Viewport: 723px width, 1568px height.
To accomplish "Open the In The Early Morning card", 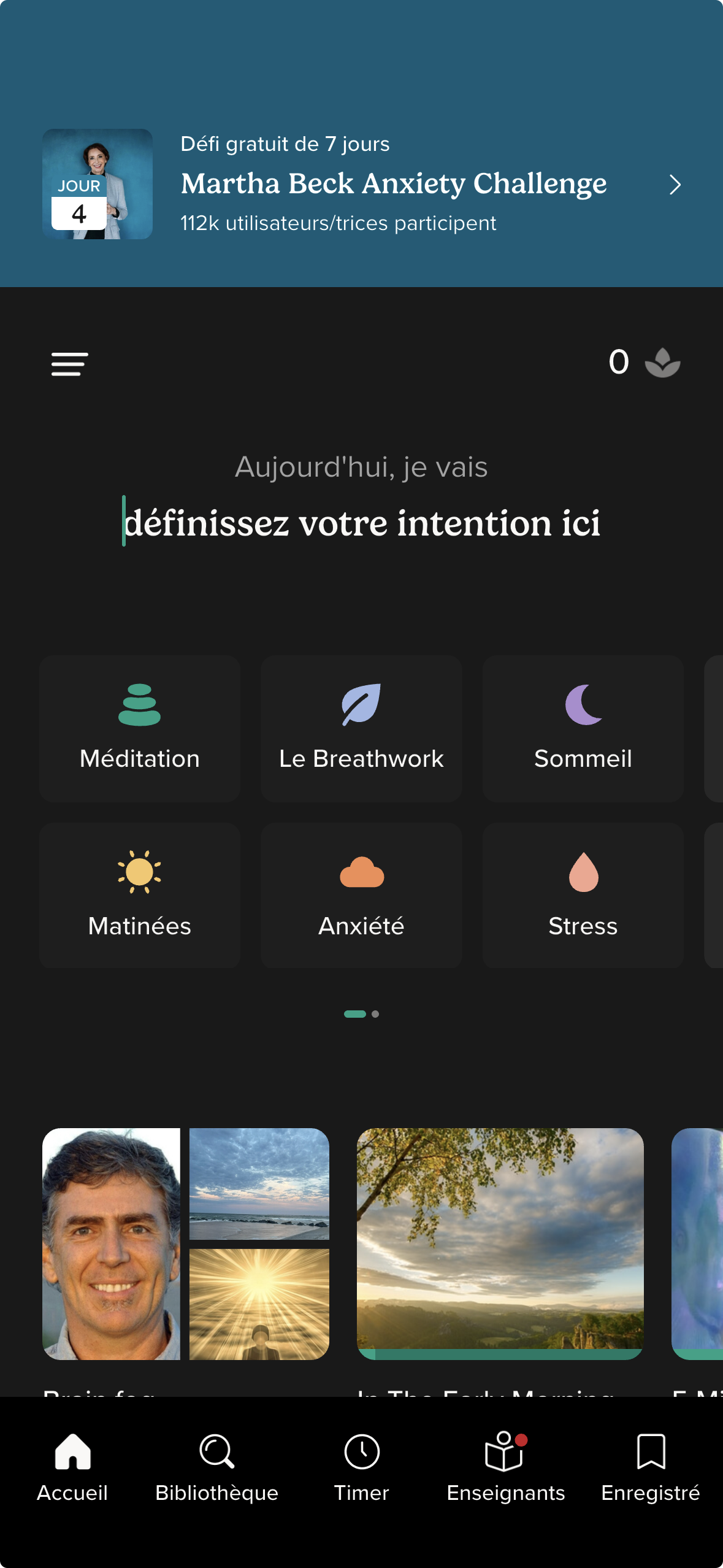I will pos(500,1243).
